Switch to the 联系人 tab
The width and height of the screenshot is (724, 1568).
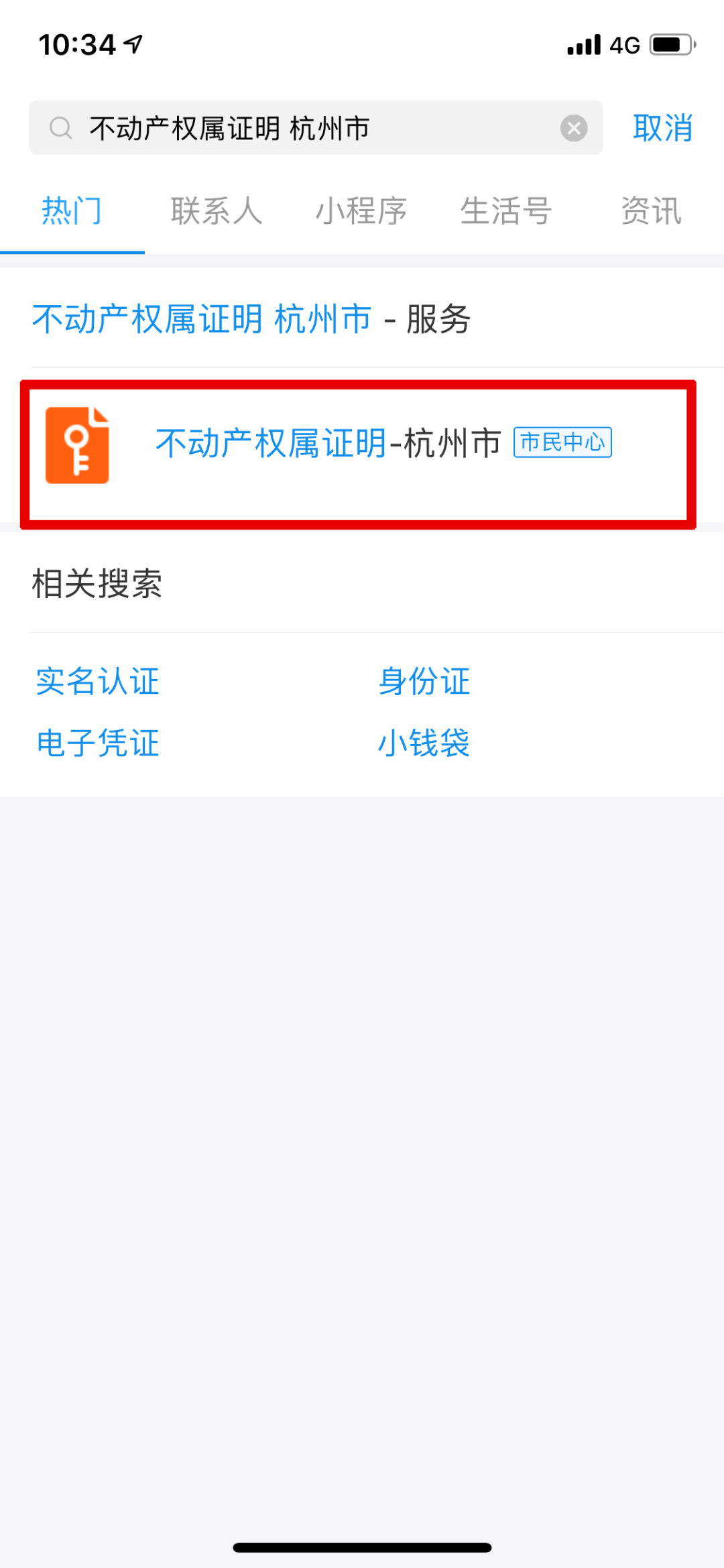(217, 211)
